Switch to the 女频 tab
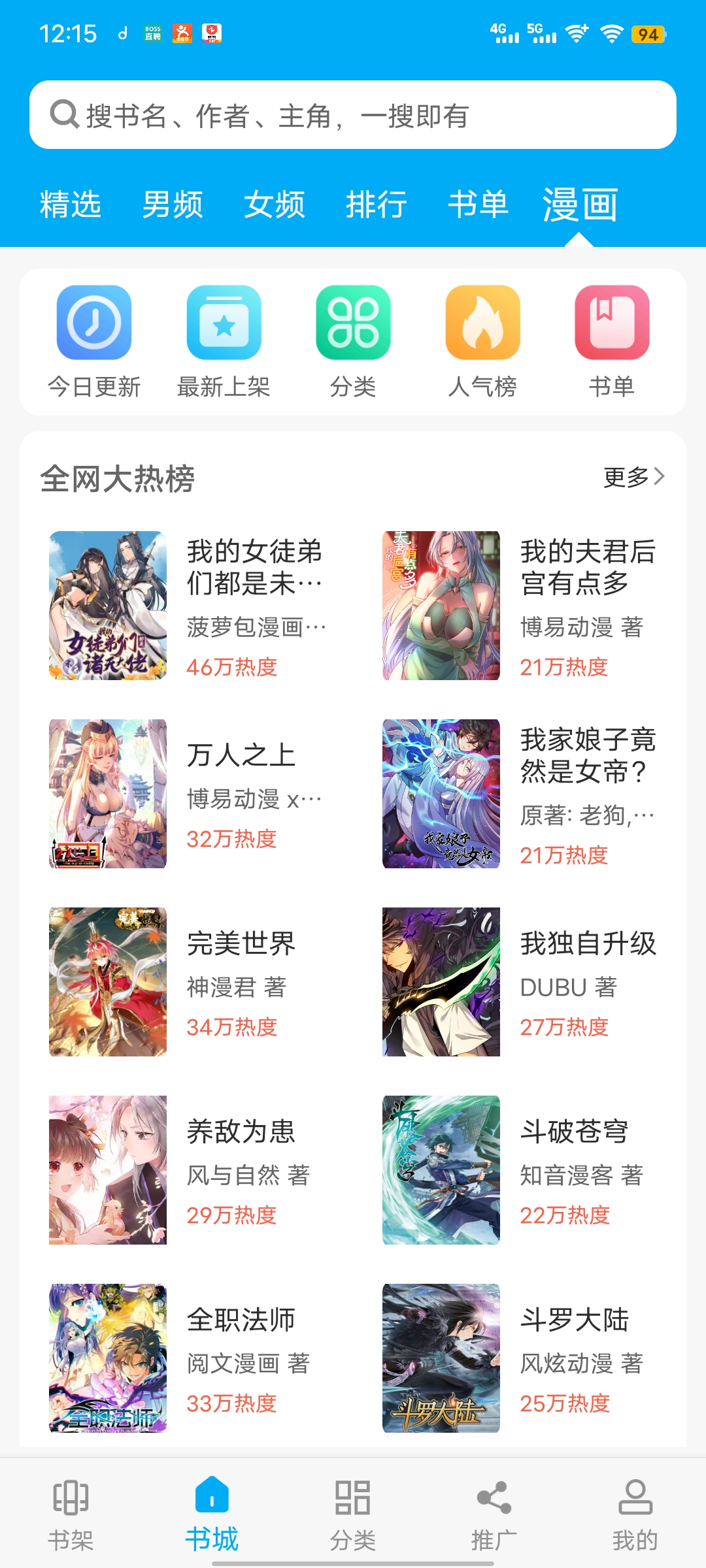The height and width of the screenshot is (1568, 706). [x=275, y=204]
